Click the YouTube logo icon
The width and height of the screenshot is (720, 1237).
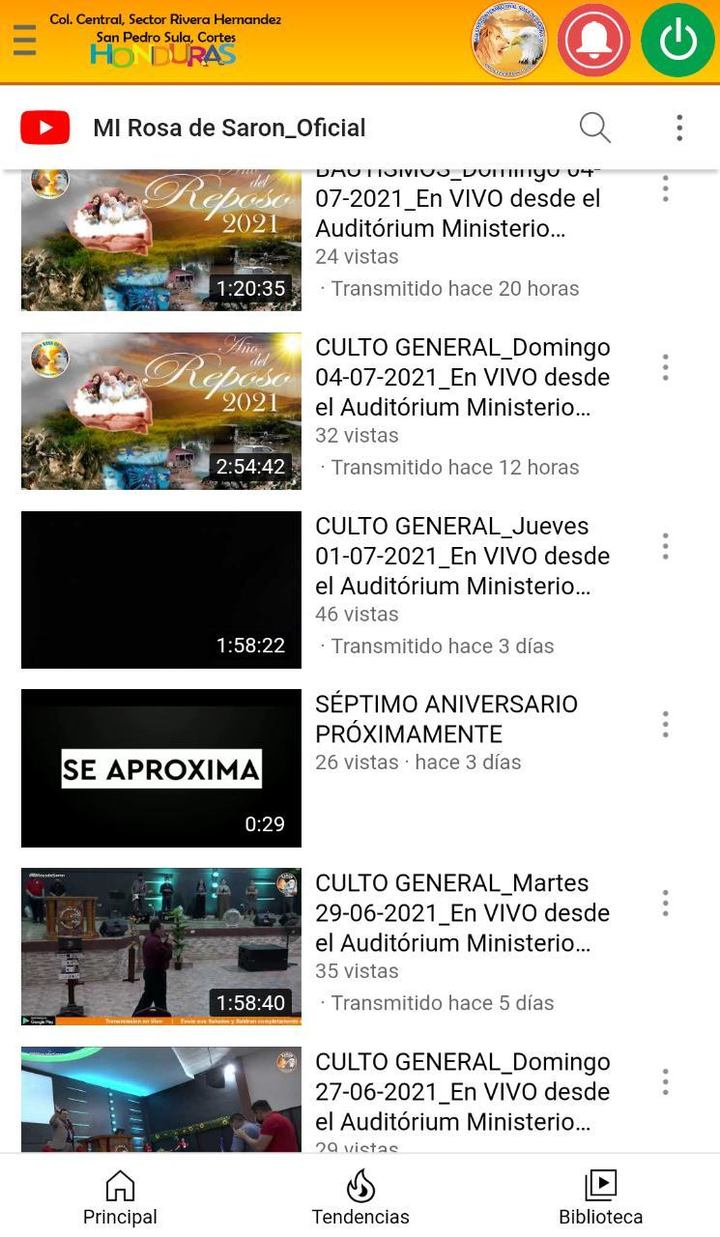pyautogui.click(x=43, y=127)
